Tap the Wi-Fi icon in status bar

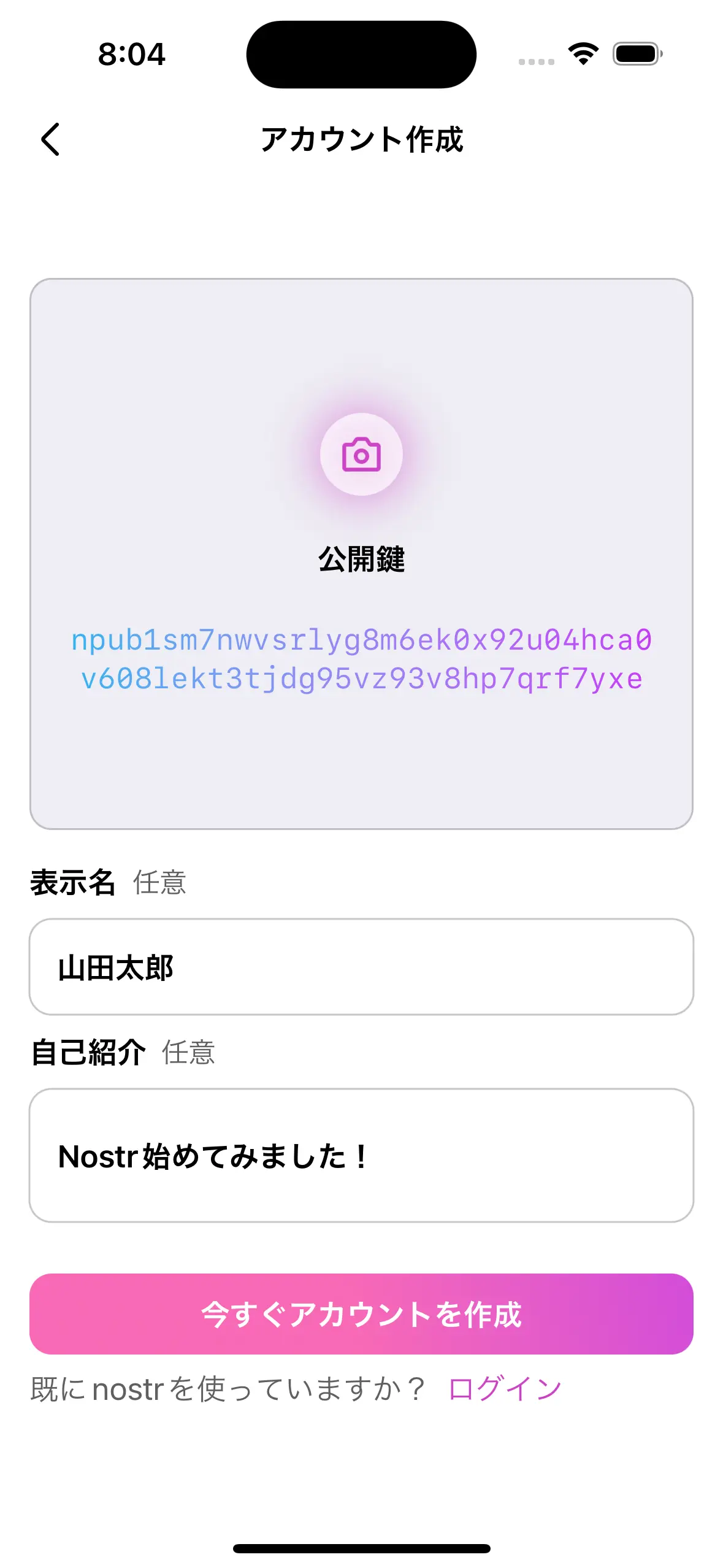(581, 54)
